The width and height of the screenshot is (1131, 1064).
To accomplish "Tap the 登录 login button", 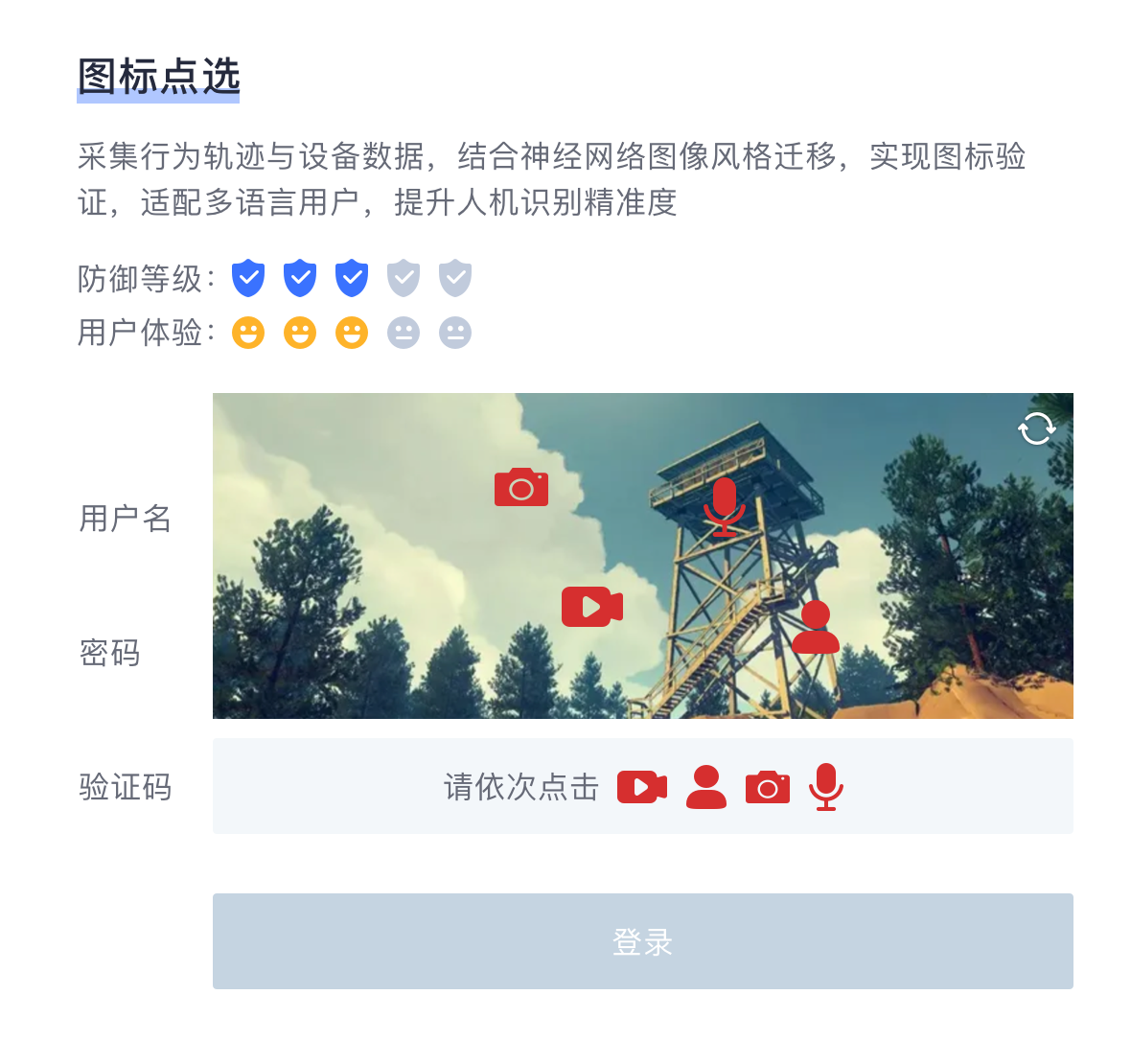I will pos(642,941).
